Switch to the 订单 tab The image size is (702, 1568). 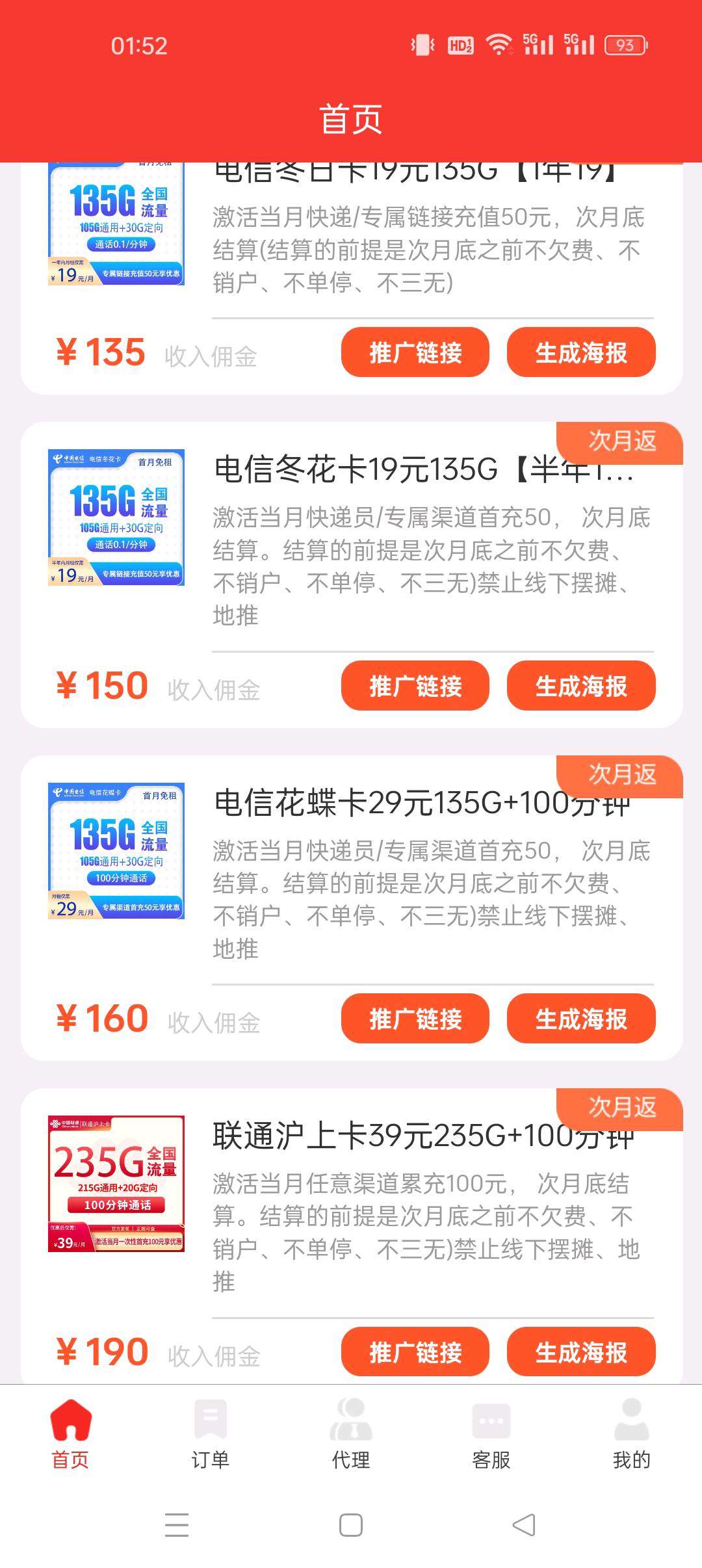(x=210, y=1435)
